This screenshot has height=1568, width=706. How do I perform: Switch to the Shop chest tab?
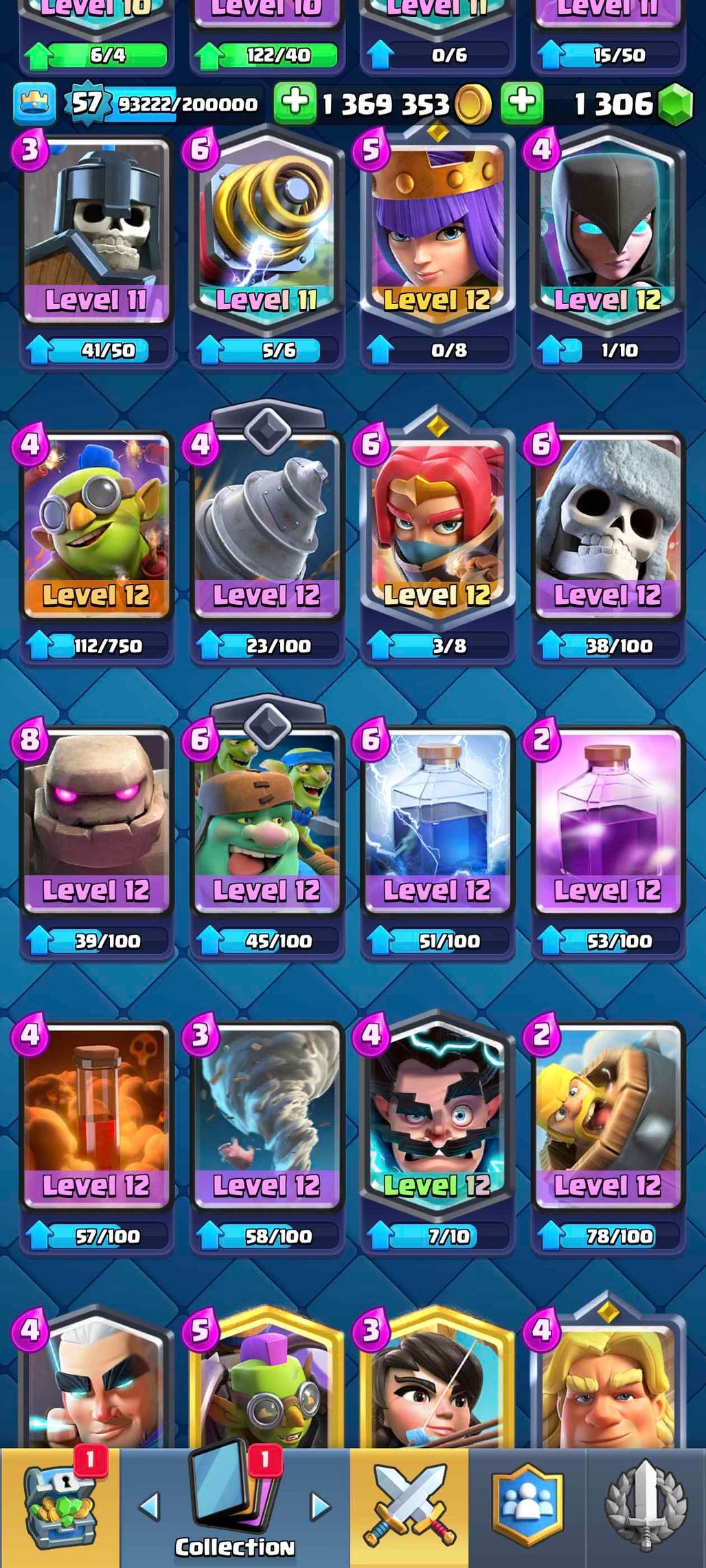tap(60, 1507)
